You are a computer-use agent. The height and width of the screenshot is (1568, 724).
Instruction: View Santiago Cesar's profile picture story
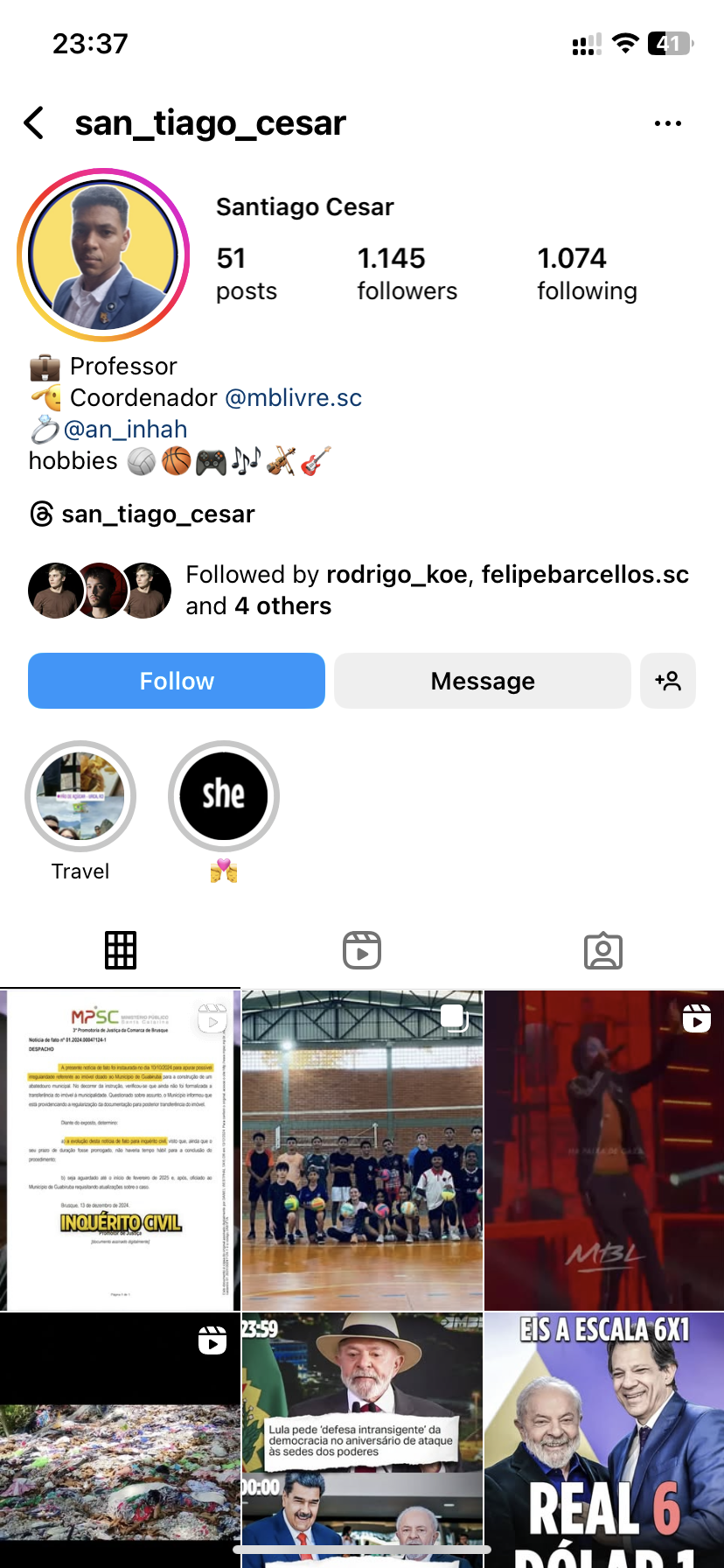coord(103,255)
